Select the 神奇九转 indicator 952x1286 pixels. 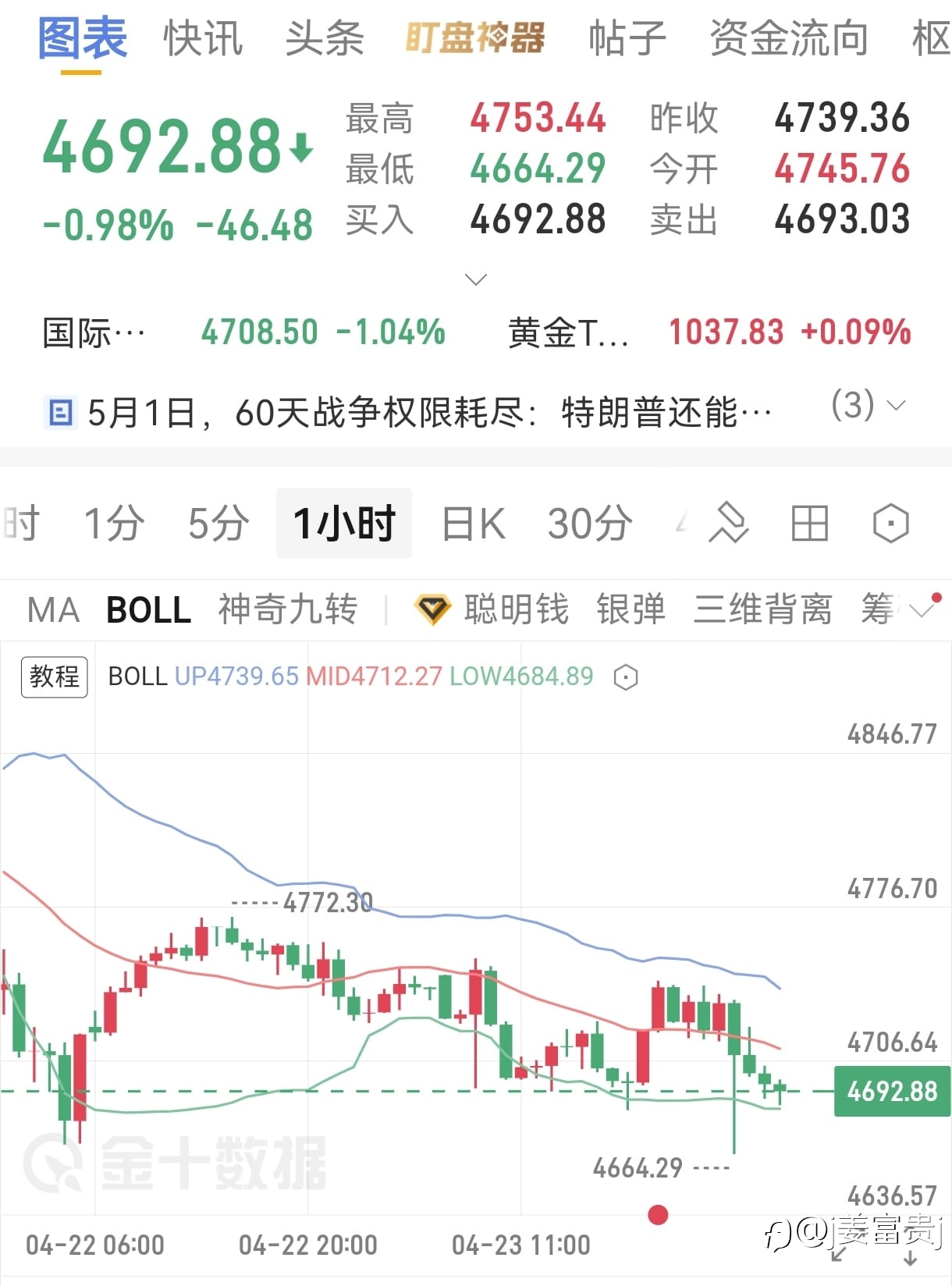point(288,609)
